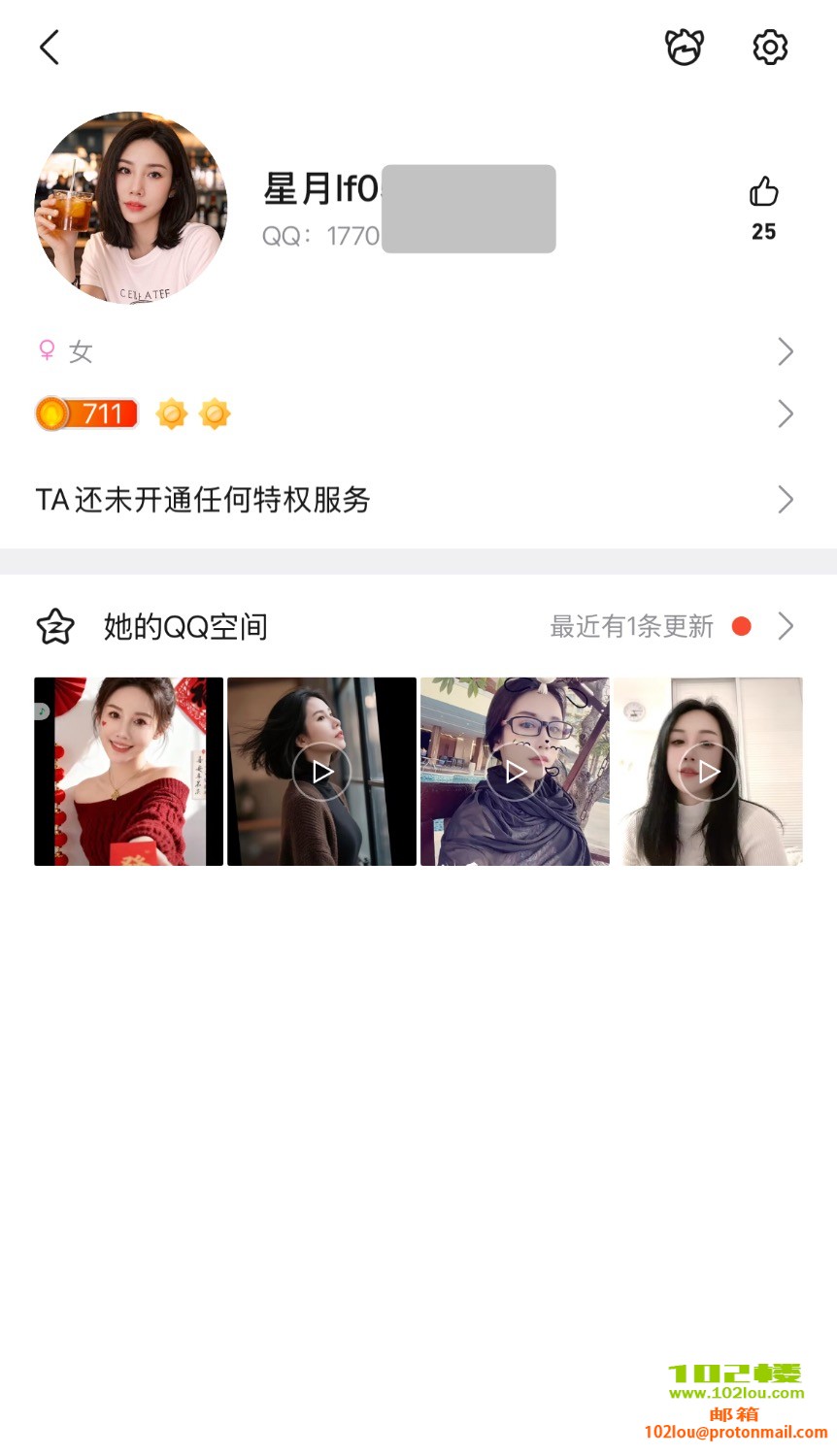
Task: View the red sweater photo in QQ空间
Action: pyautogui.click(x=128, y=772)
